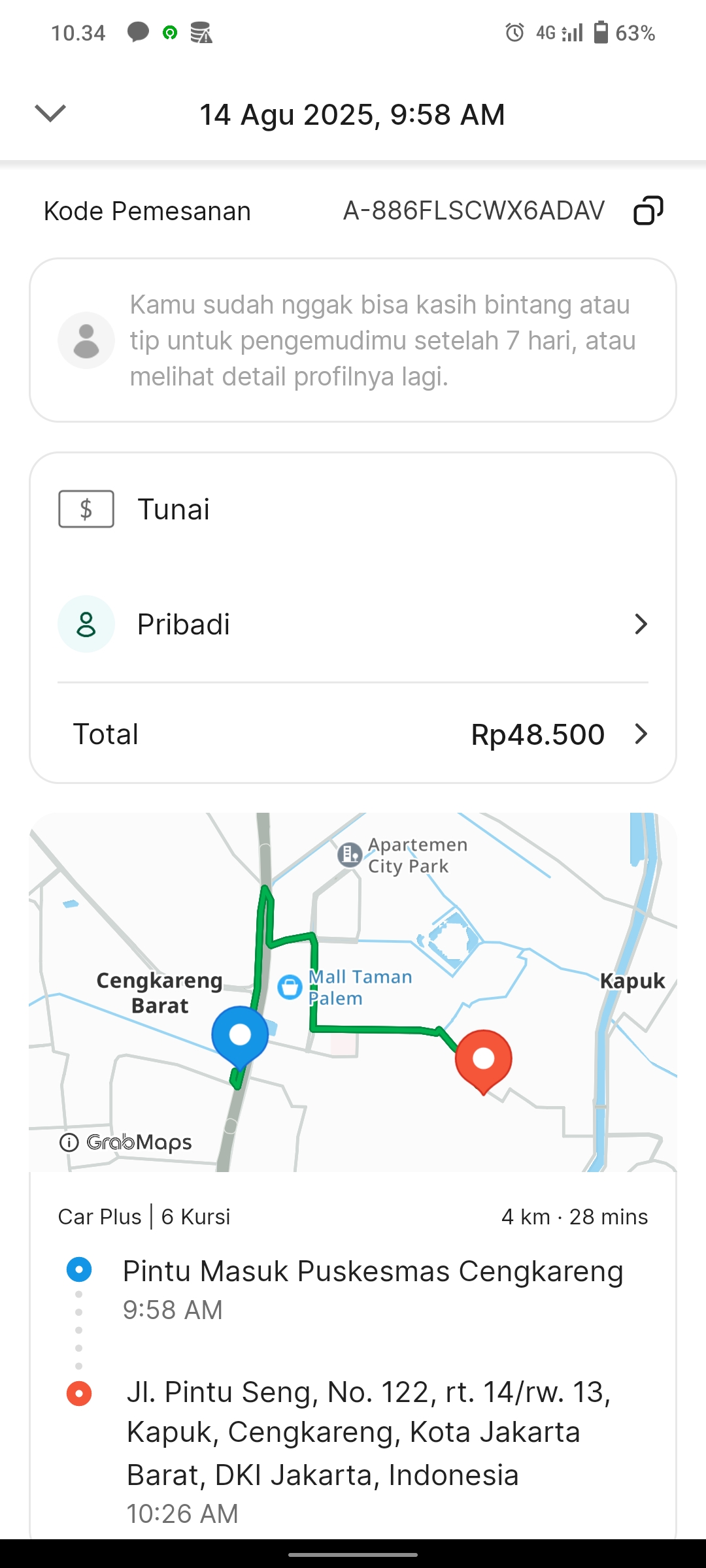Screen dimensions: 706x1568
Task: Copy the booking code A-886FLSCWX6ADAV
Action: tap(648, 211)
